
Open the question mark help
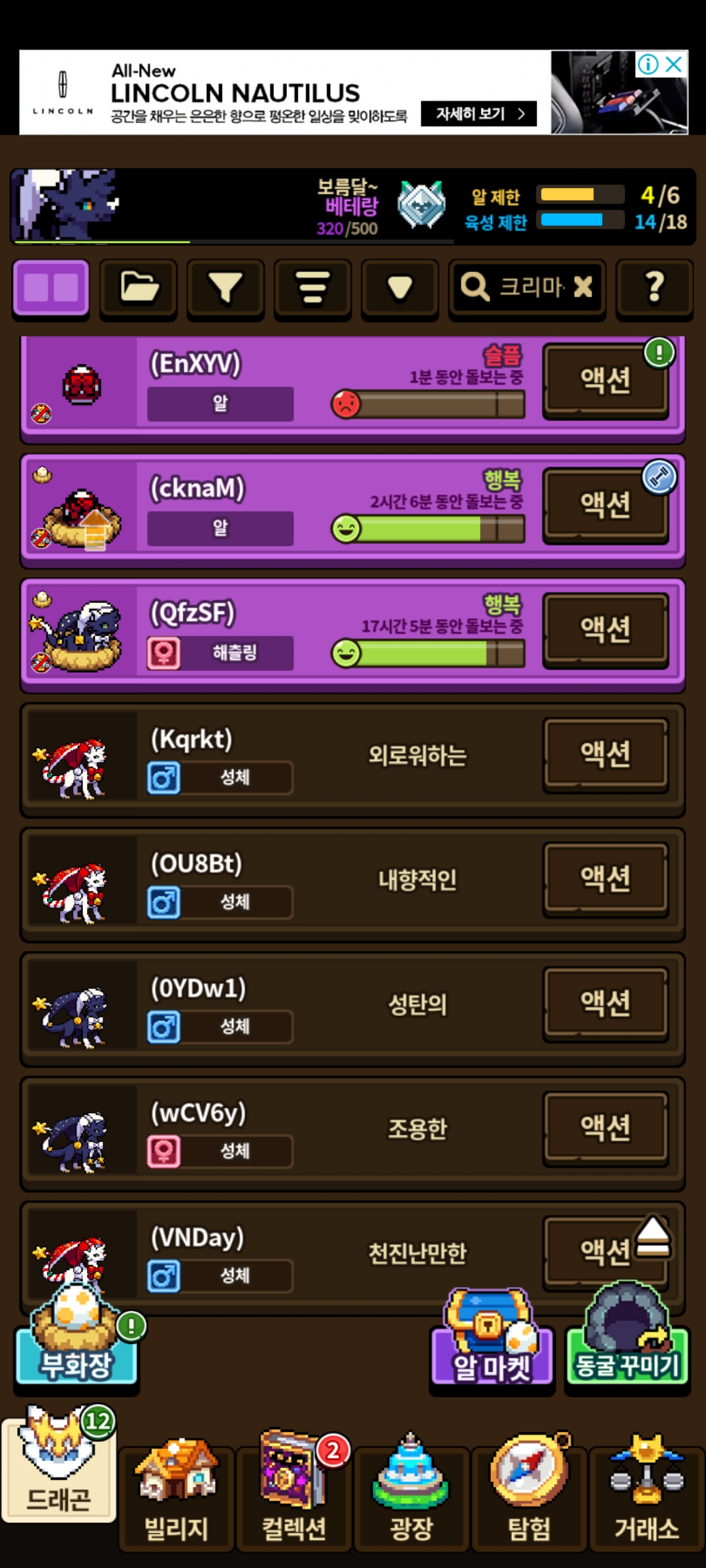pos(654,288)
